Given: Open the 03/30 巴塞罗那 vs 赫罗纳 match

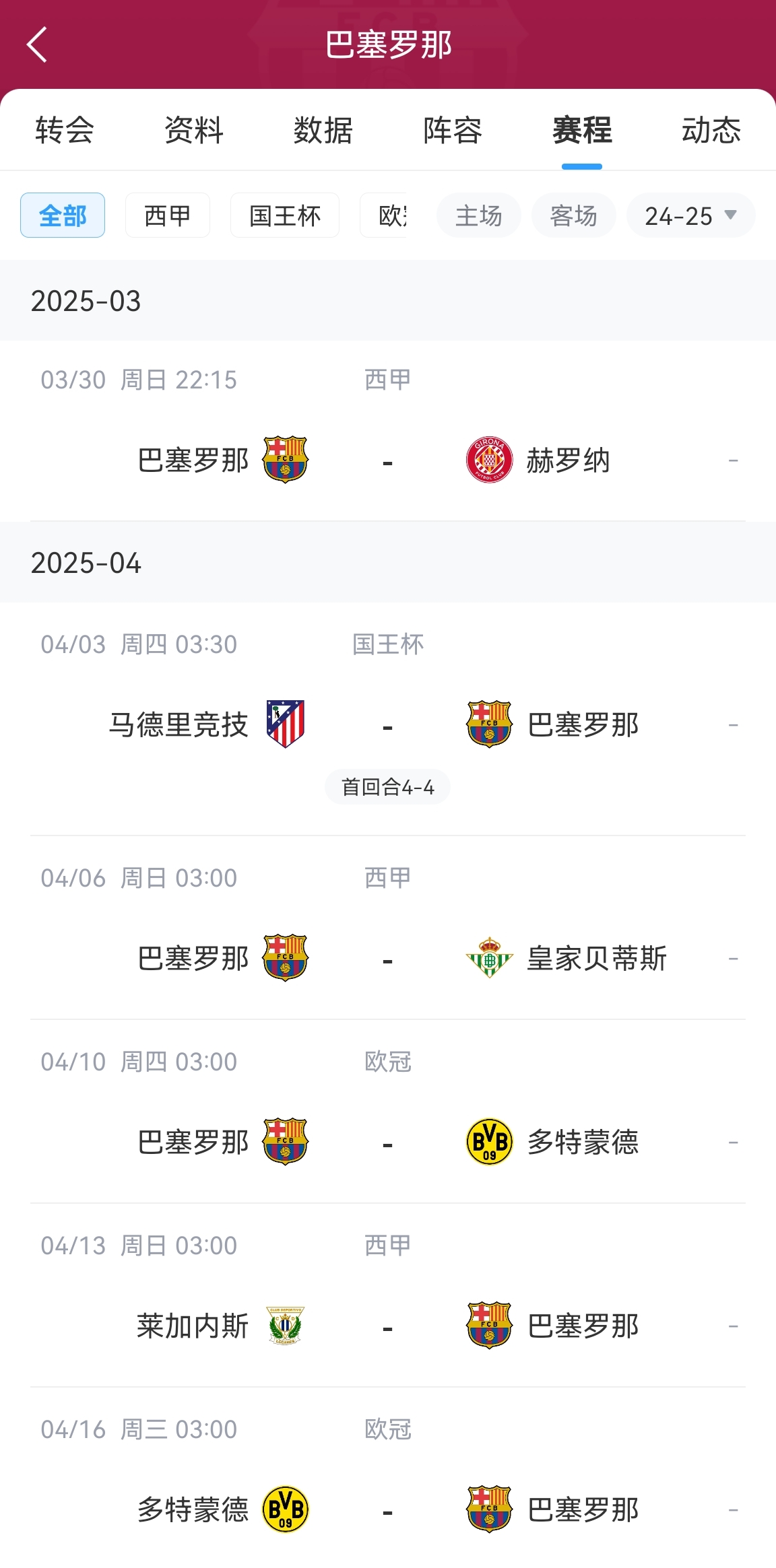Looking at the screenshot, I should click(387, 461).
